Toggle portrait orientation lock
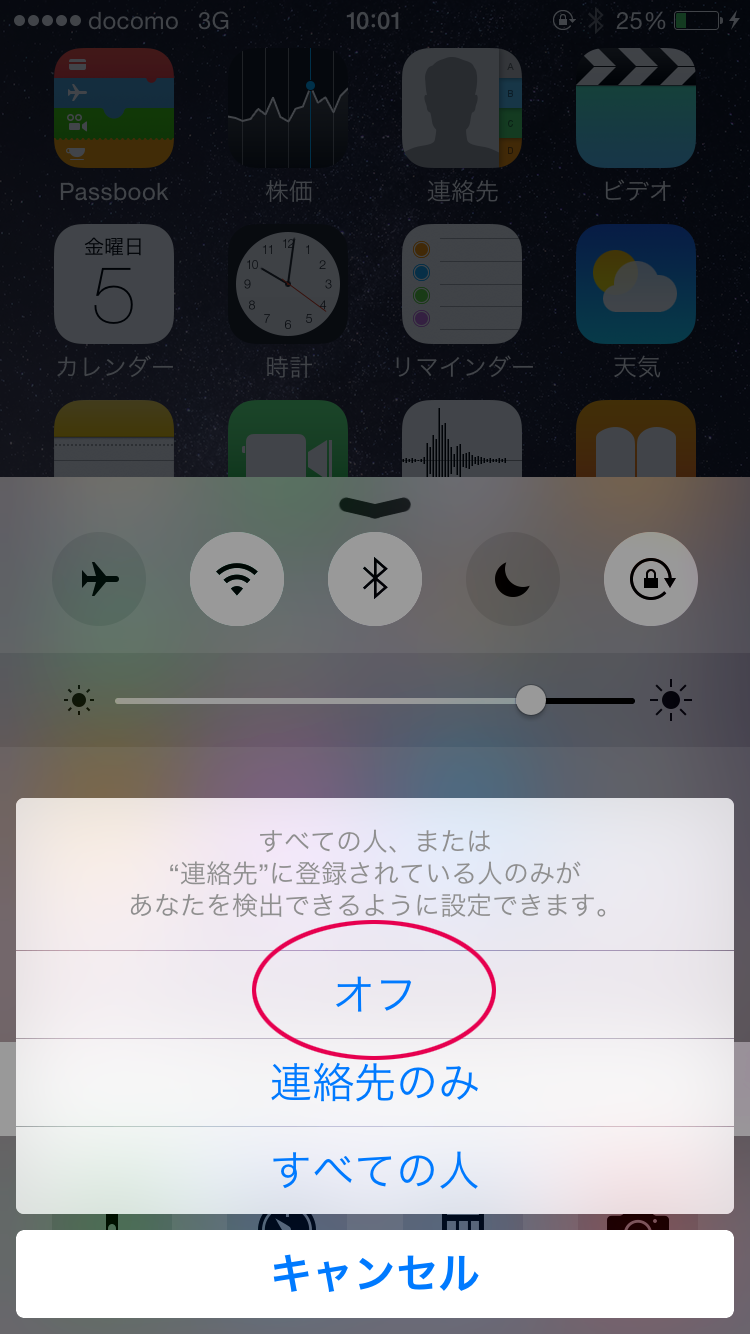Screen dimensions: 750x1334 click(x=651, y=579)
